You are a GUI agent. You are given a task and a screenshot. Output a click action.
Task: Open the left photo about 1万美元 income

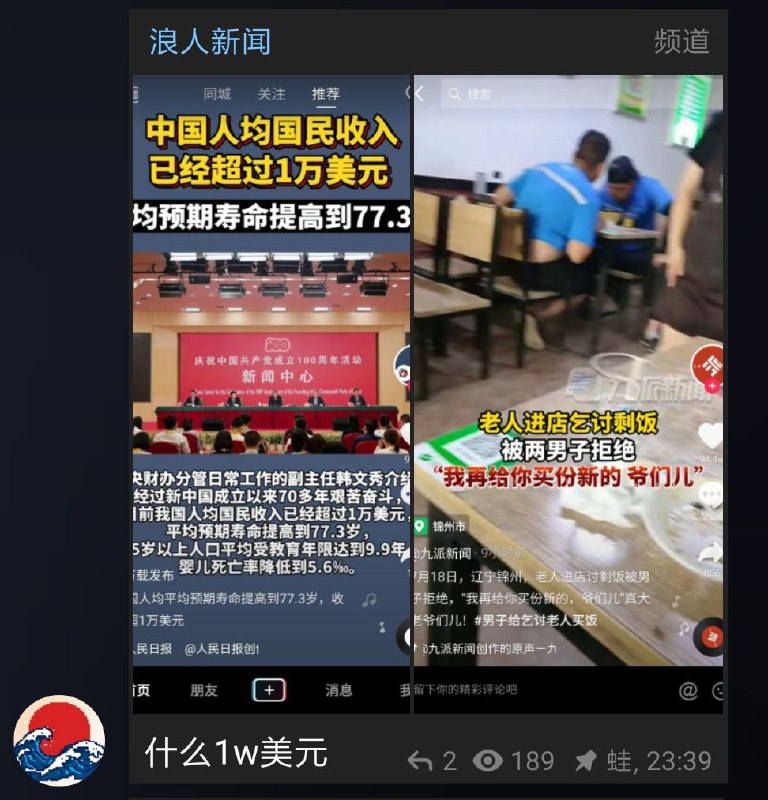[x=270, y=390]
